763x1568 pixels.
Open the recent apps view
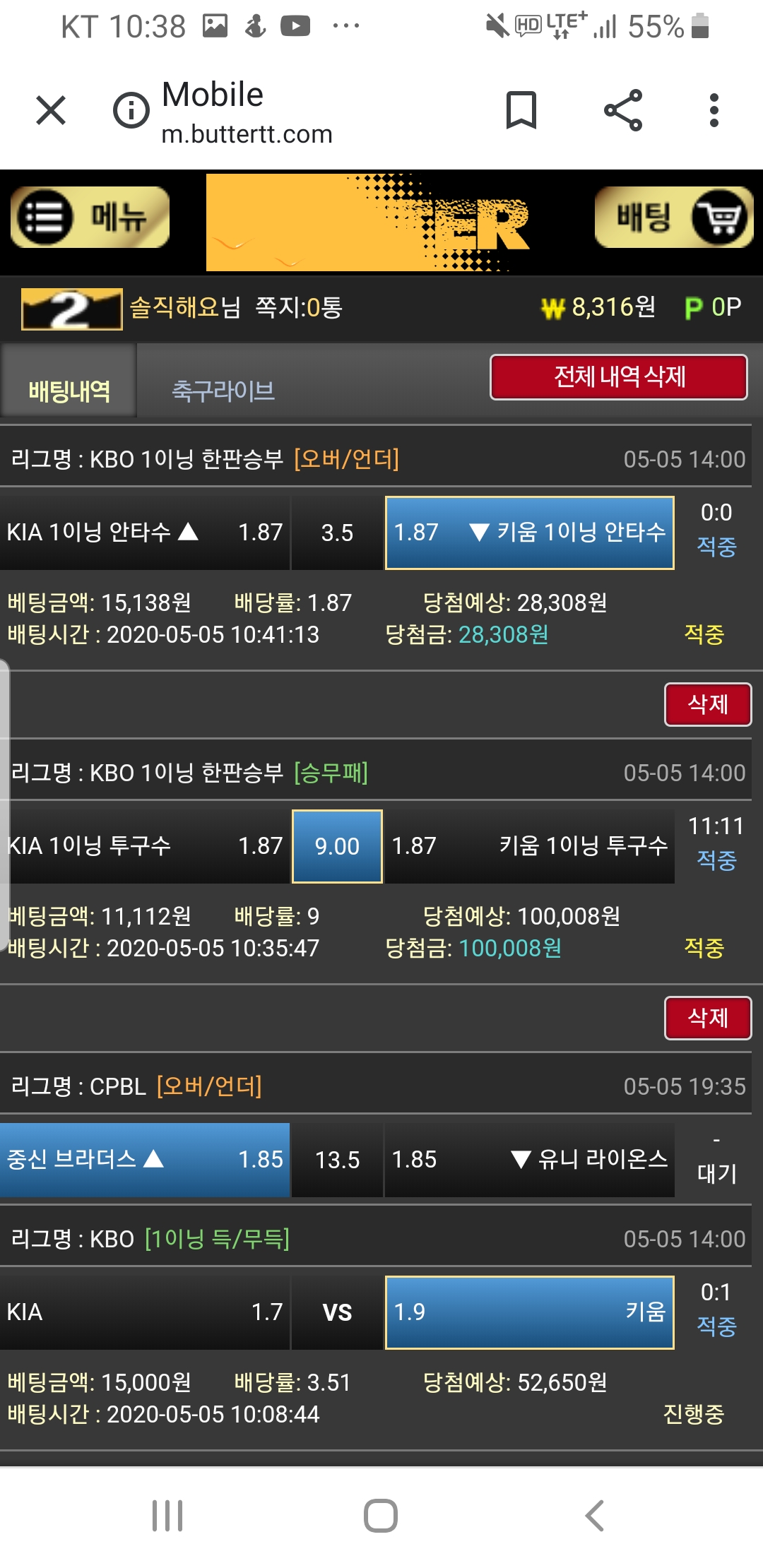(x=167, y=1516)
